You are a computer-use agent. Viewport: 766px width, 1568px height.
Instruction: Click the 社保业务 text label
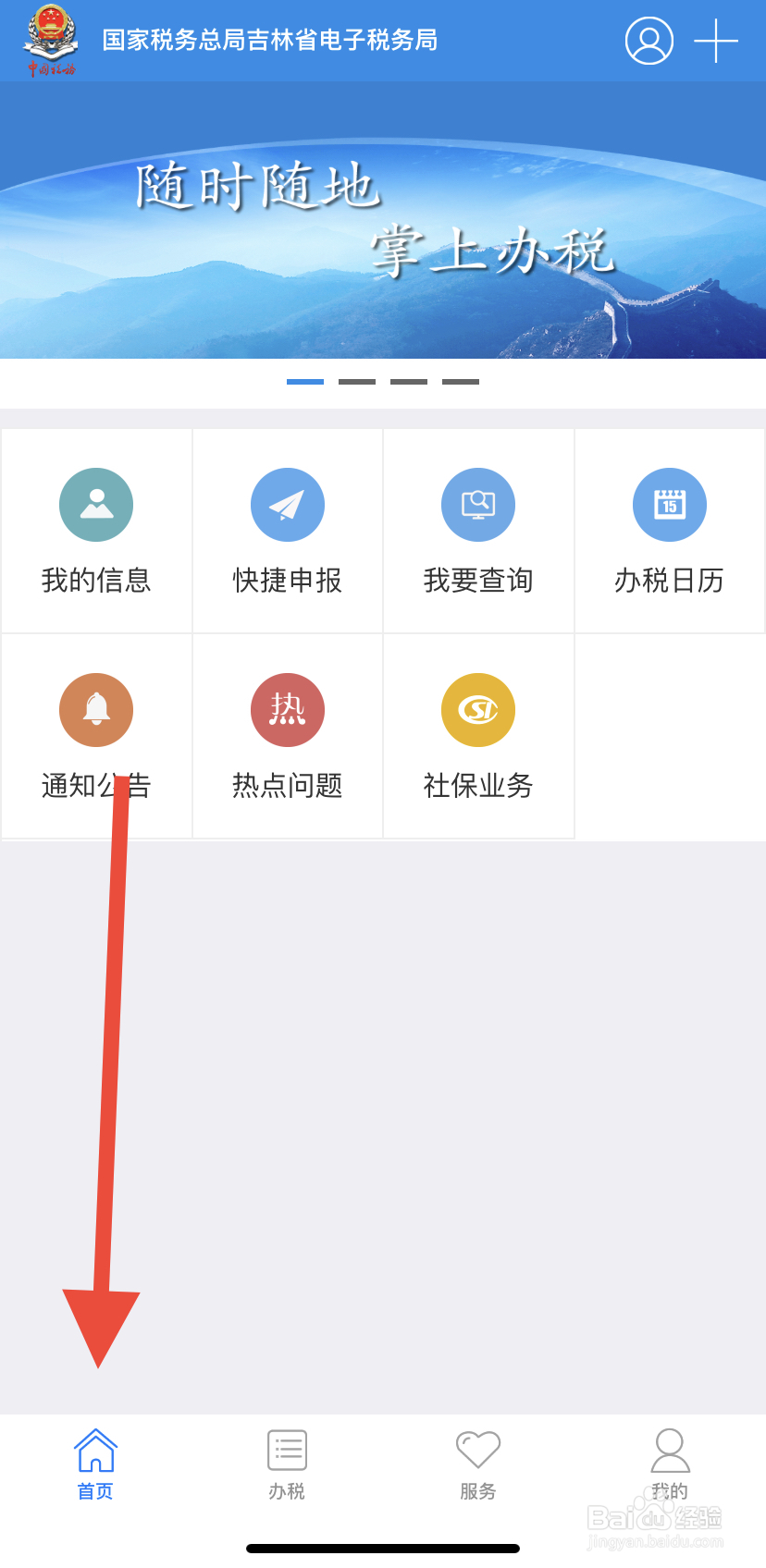477,786
